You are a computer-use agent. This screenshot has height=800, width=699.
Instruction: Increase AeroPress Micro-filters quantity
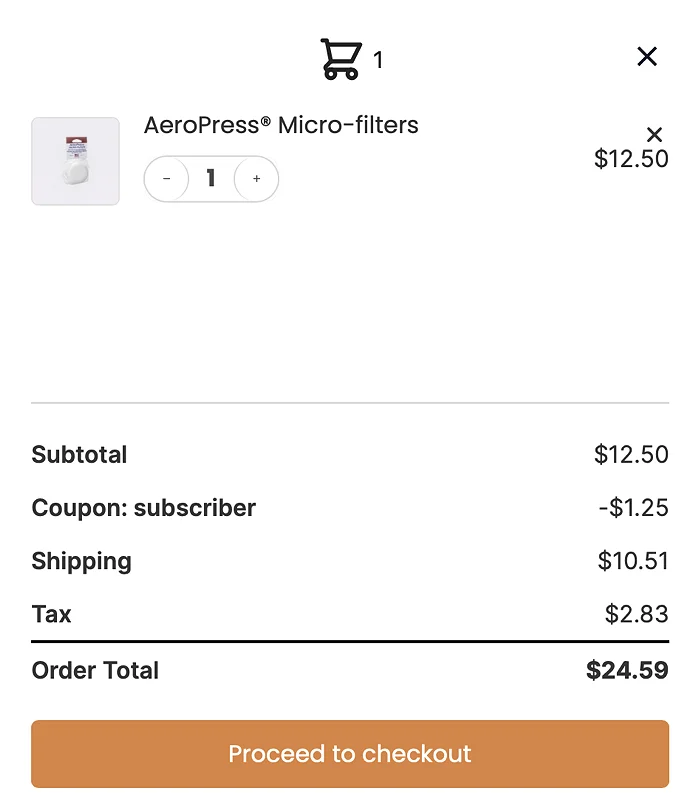point(256,179)
